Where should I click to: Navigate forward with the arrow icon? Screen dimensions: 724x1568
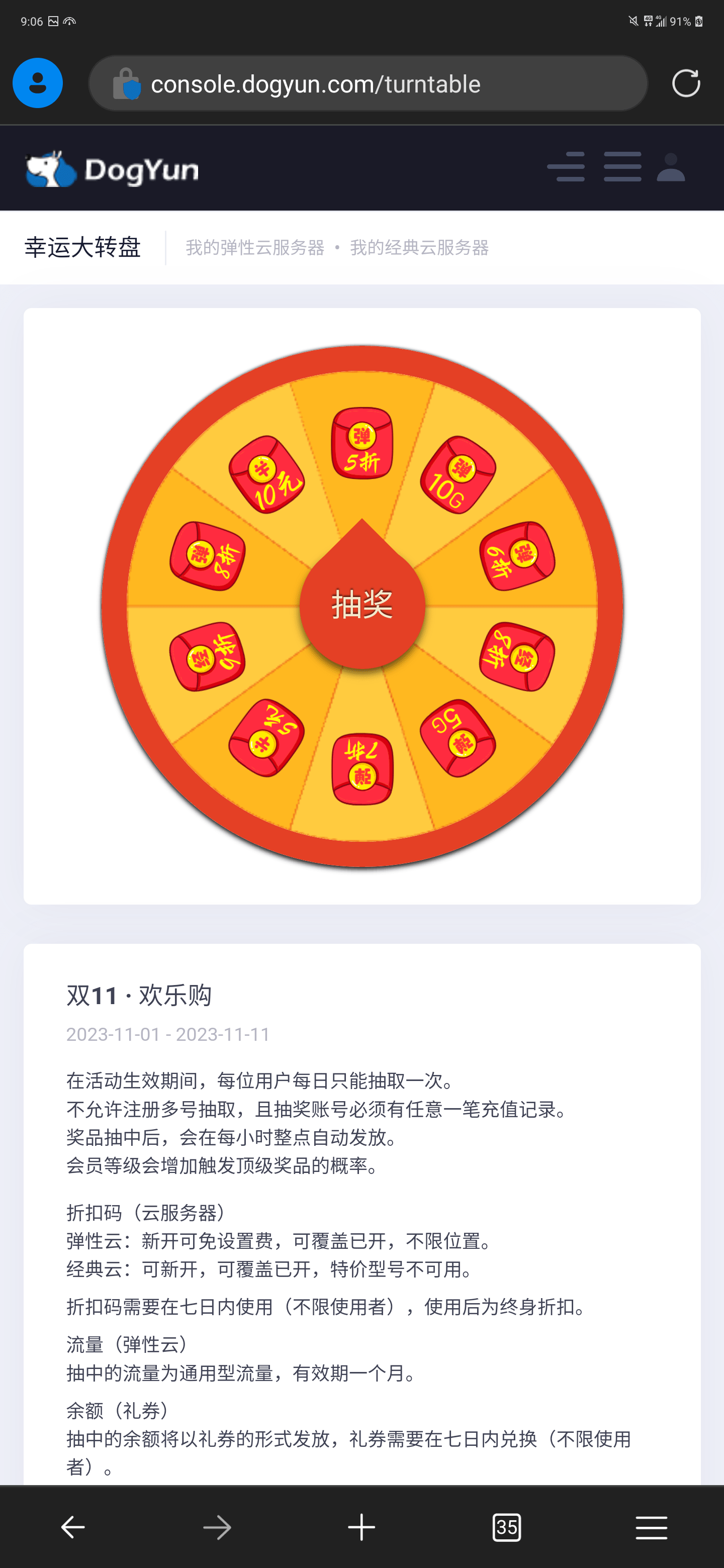[x=217, y=1527]
